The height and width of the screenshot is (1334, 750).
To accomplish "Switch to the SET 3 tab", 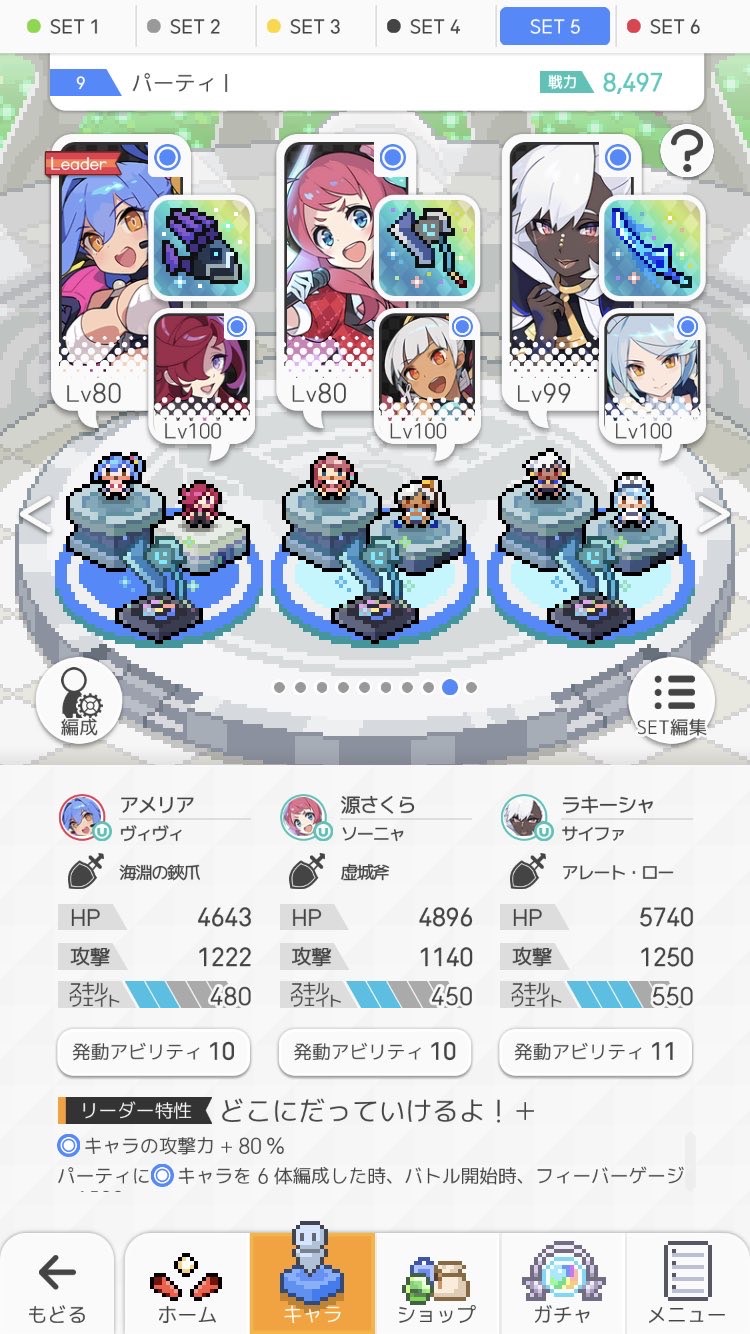I will click(304, 26).
